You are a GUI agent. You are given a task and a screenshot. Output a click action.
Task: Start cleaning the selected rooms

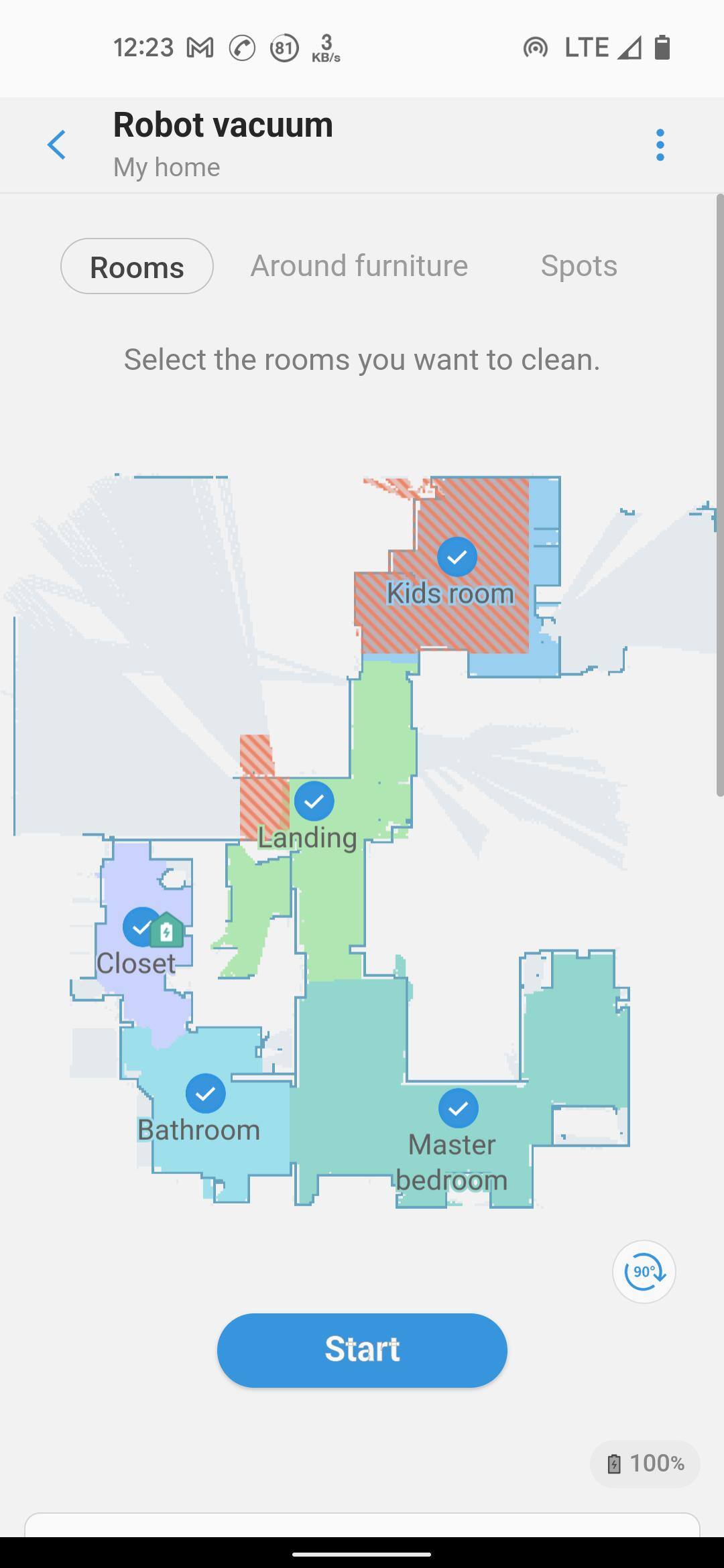pyautogui.click(x=362, y=1350)
